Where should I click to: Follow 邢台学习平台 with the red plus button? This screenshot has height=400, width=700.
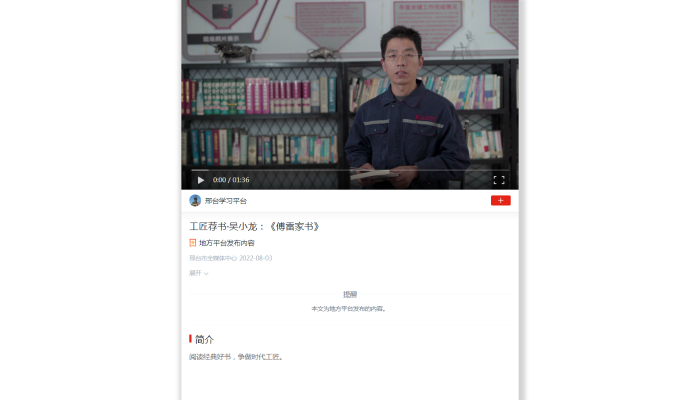coord(500,200)
